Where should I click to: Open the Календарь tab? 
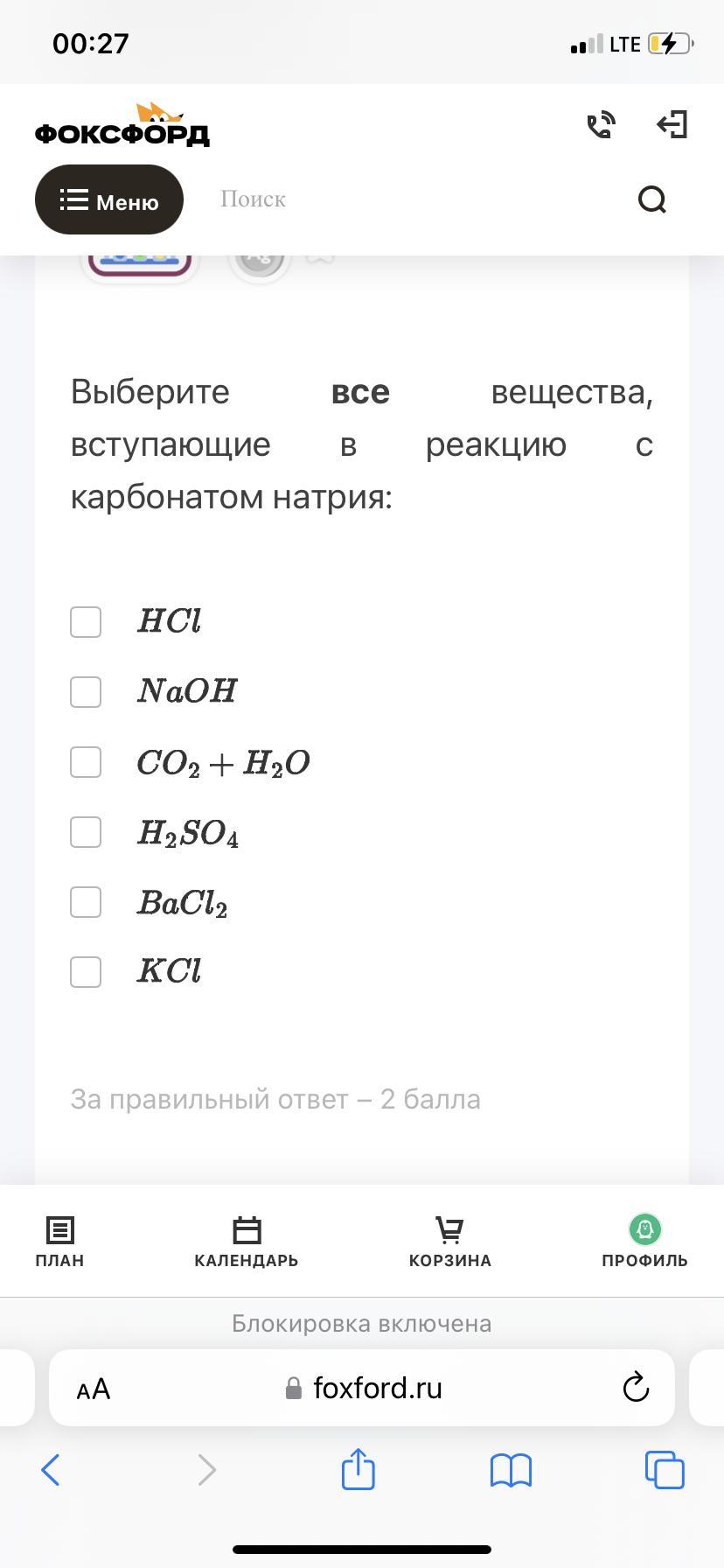[x=247, y=1241]
